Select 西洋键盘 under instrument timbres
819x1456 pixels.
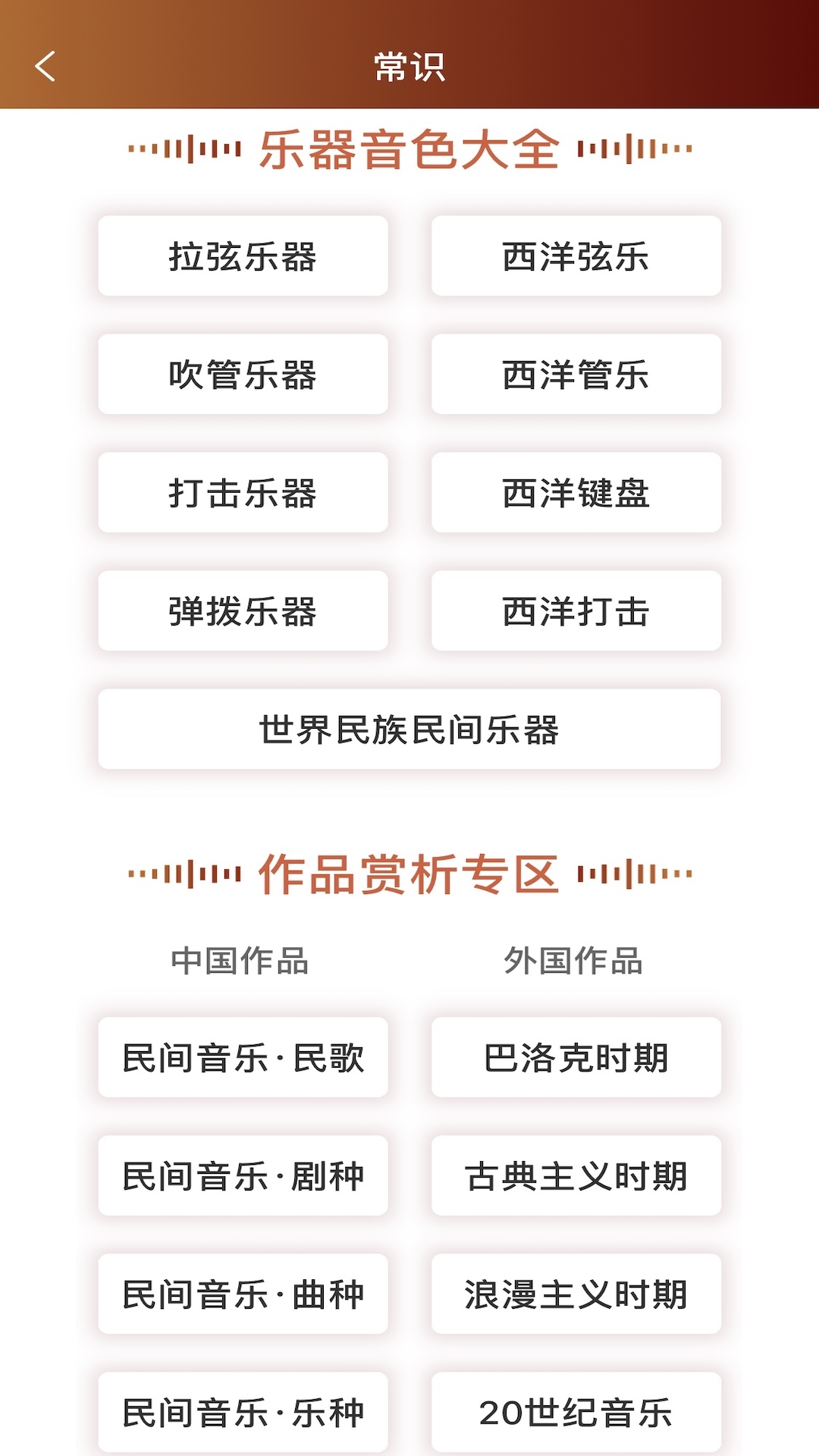576,493
